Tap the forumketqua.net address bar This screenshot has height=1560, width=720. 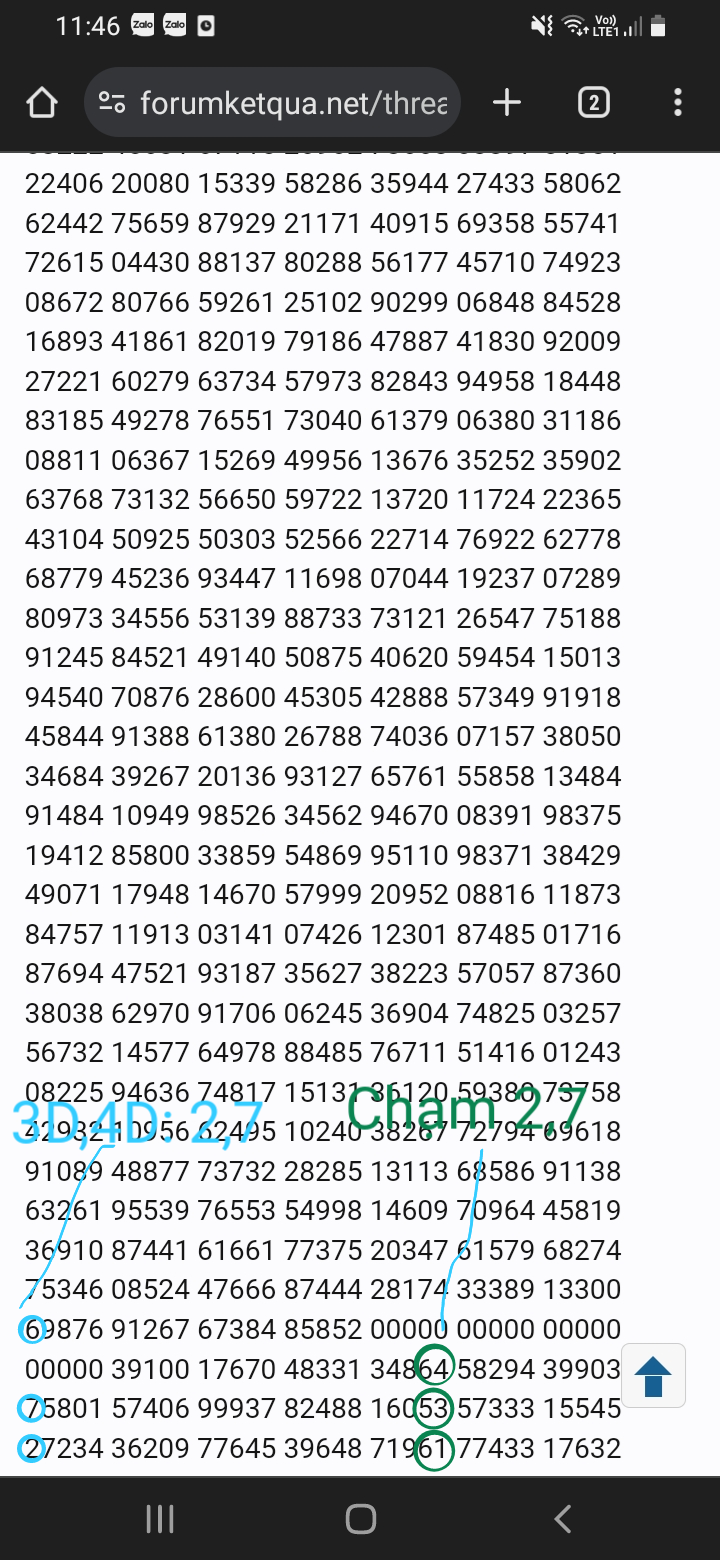point(290,102)
